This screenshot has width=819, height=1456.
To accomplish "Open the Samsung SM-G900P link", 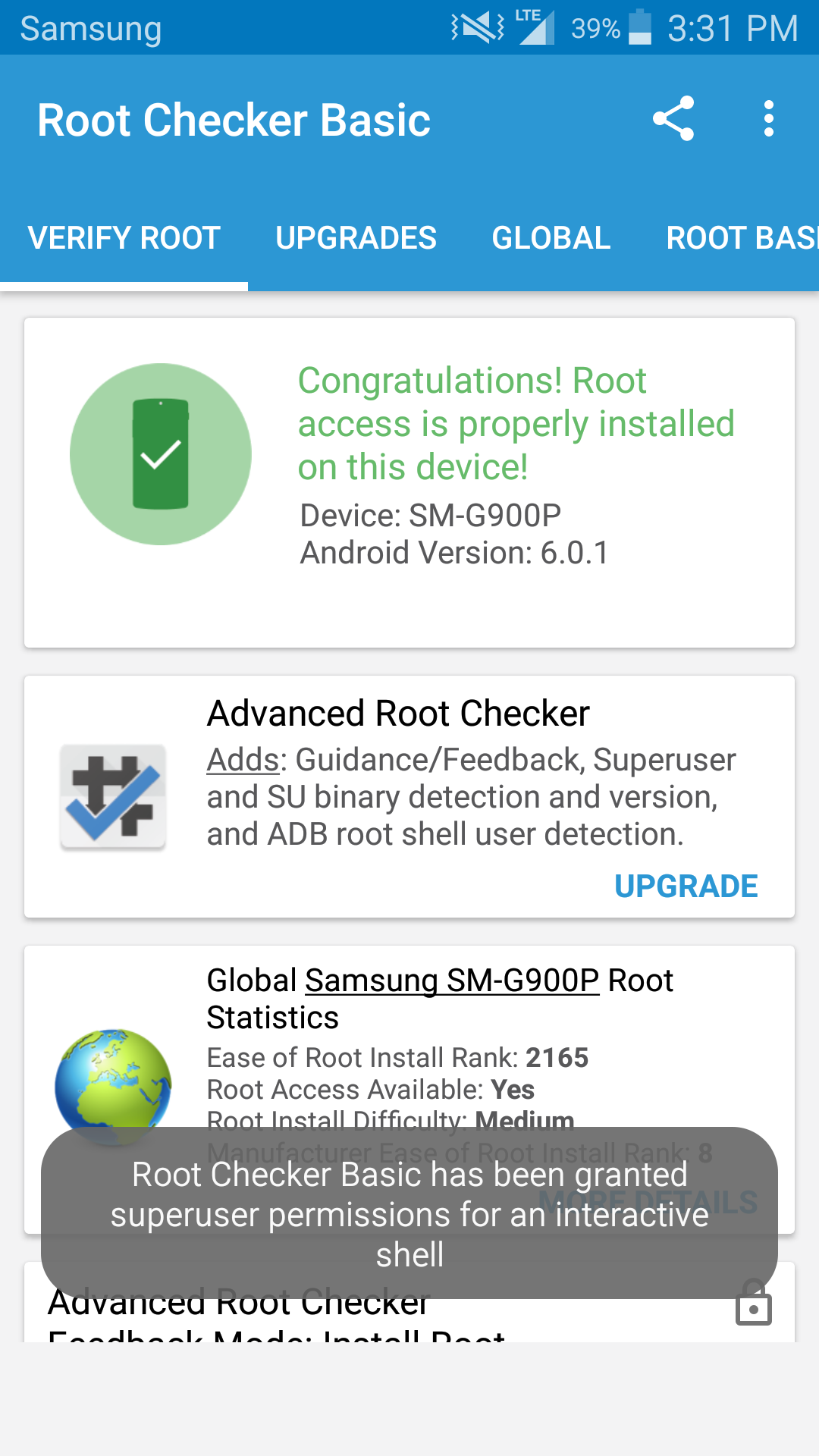I will 452,981.
